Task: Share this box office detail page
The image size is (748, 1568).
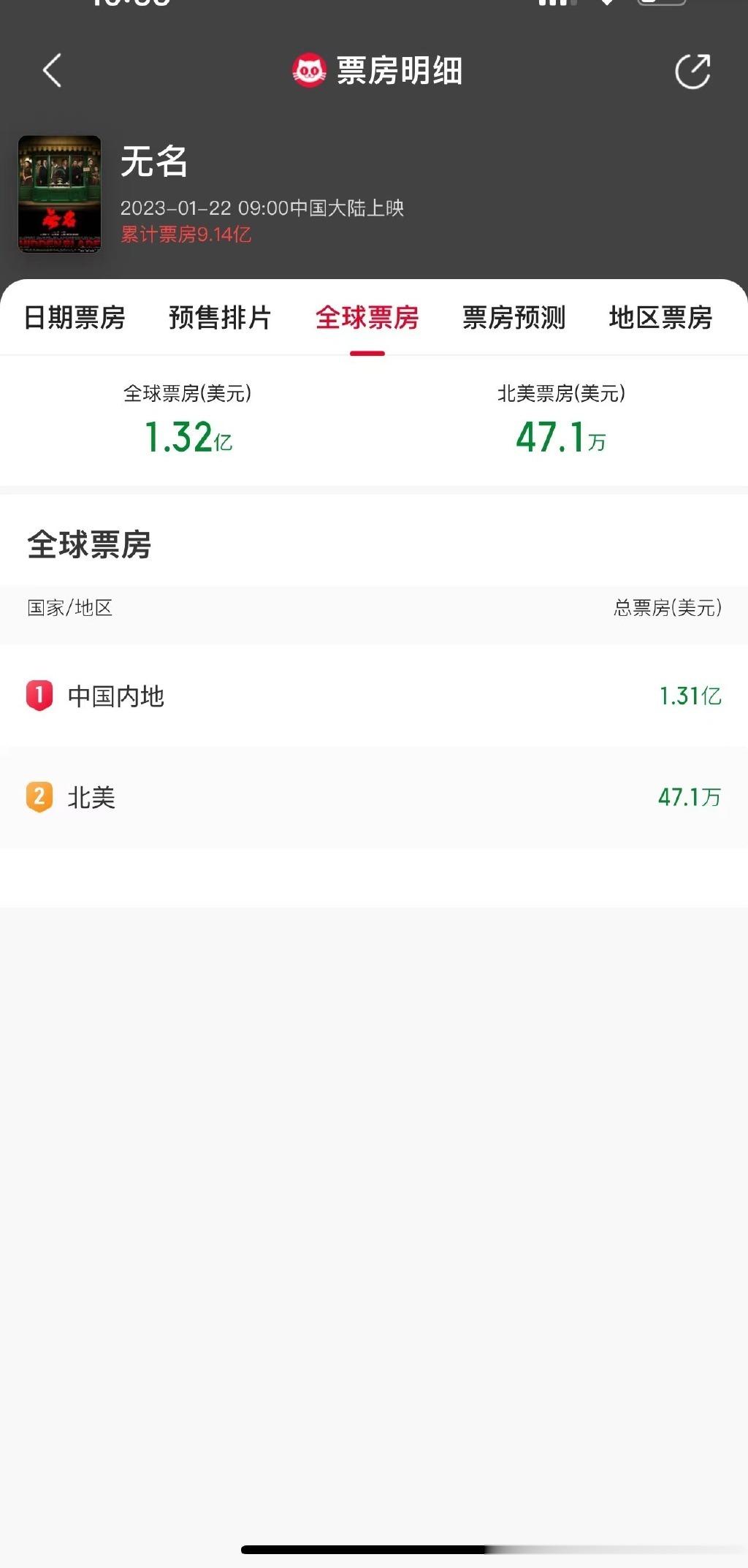Action: click(x=692, y=71)
